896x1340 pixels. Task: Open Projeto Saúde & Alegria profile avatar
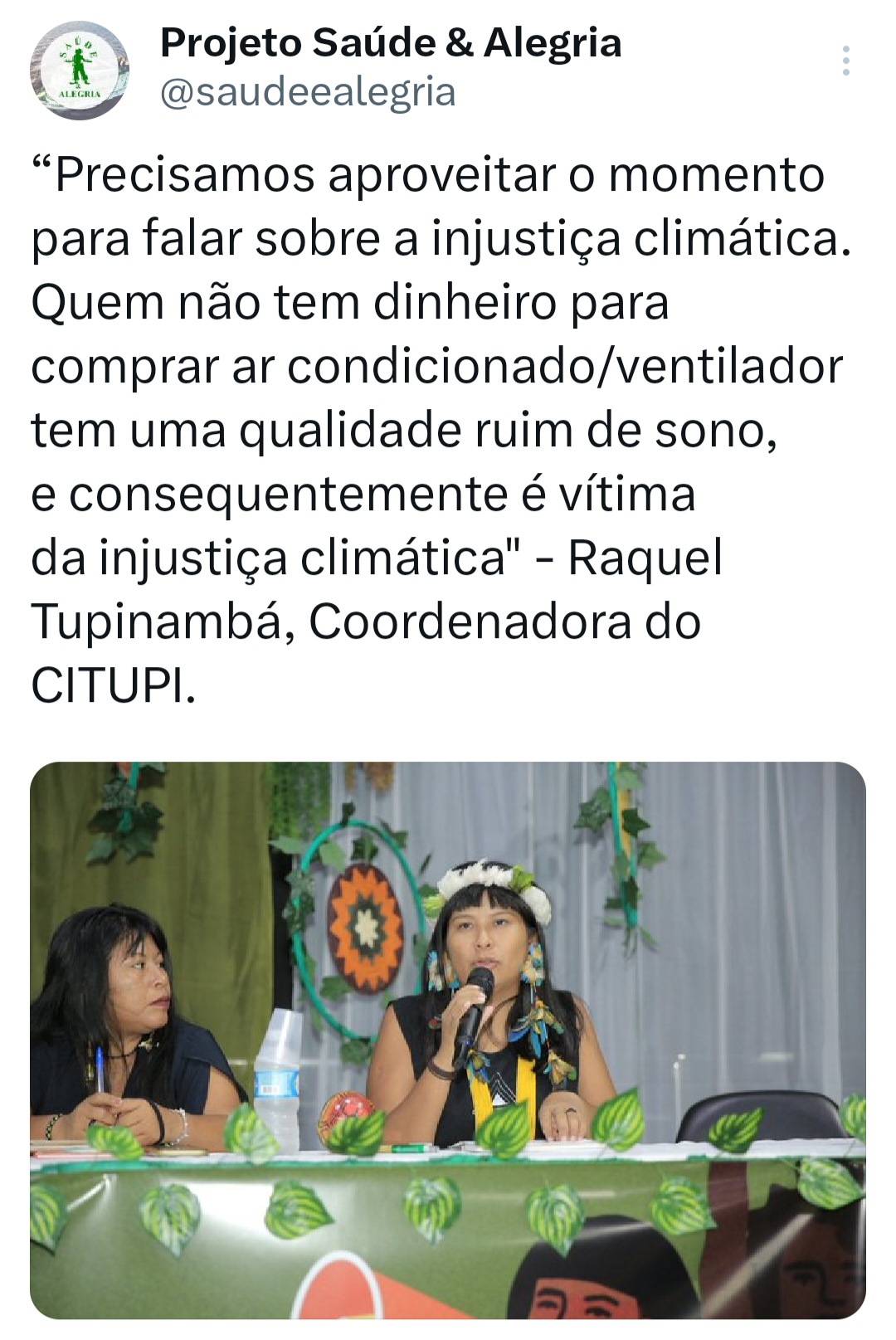pyautogui.click(x=80, y=71)
